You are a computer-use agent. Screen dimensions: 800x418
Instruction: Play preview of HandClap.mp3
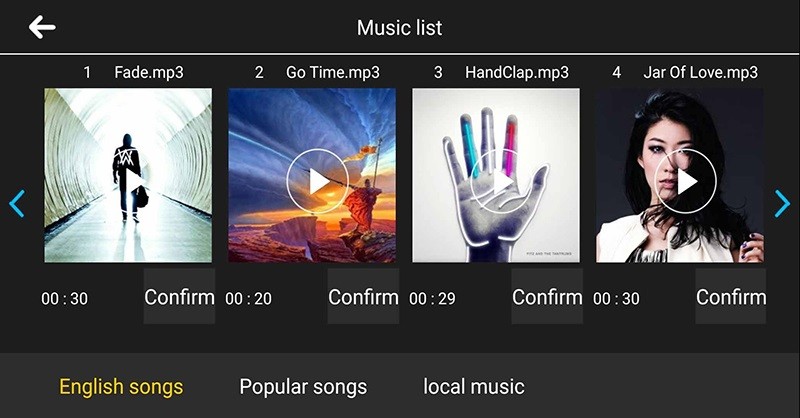pyautogui.click(x=501, y=181)
